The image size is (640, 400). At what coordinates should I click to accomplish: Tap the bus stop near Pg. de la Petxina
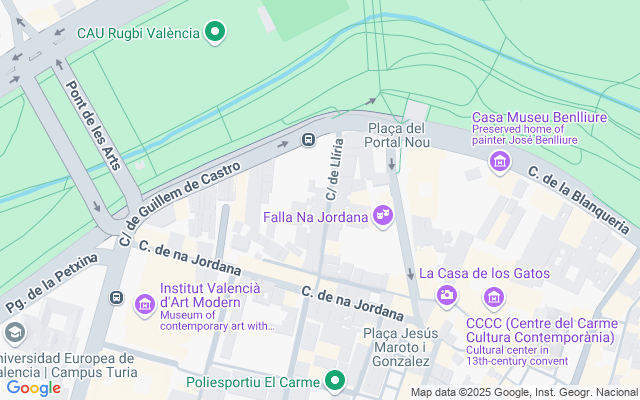(117, 298)
